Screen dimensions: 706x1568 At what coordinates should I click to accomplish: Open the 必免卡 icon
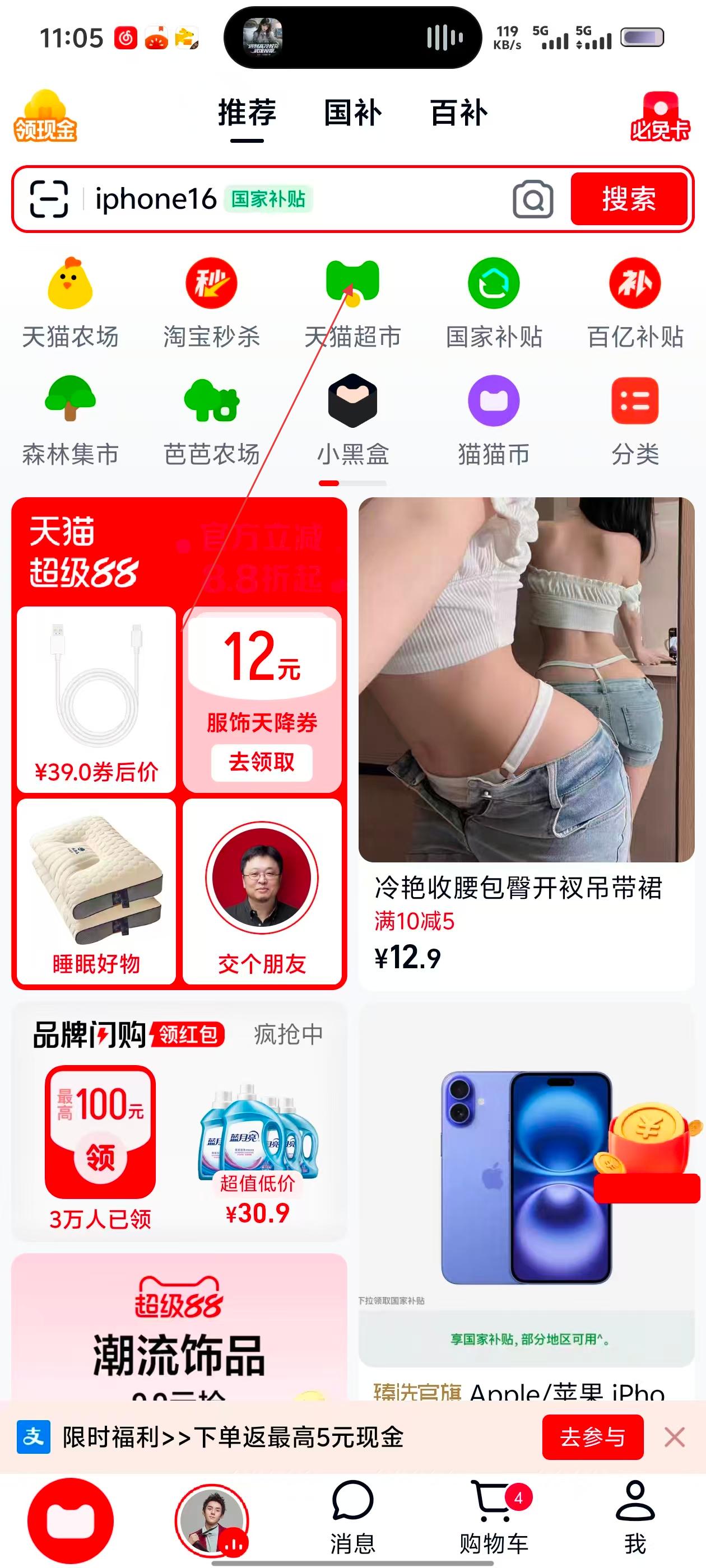coord(660,117)
